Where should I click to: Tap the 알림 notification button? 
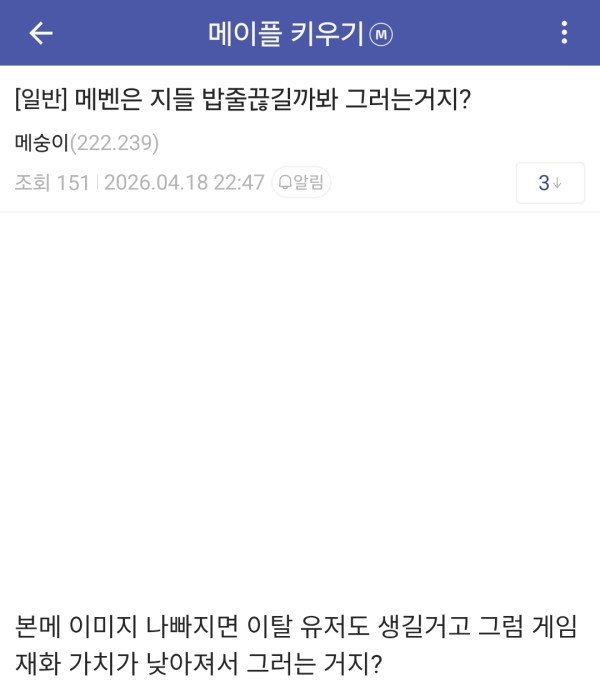(x=301, y=182)
